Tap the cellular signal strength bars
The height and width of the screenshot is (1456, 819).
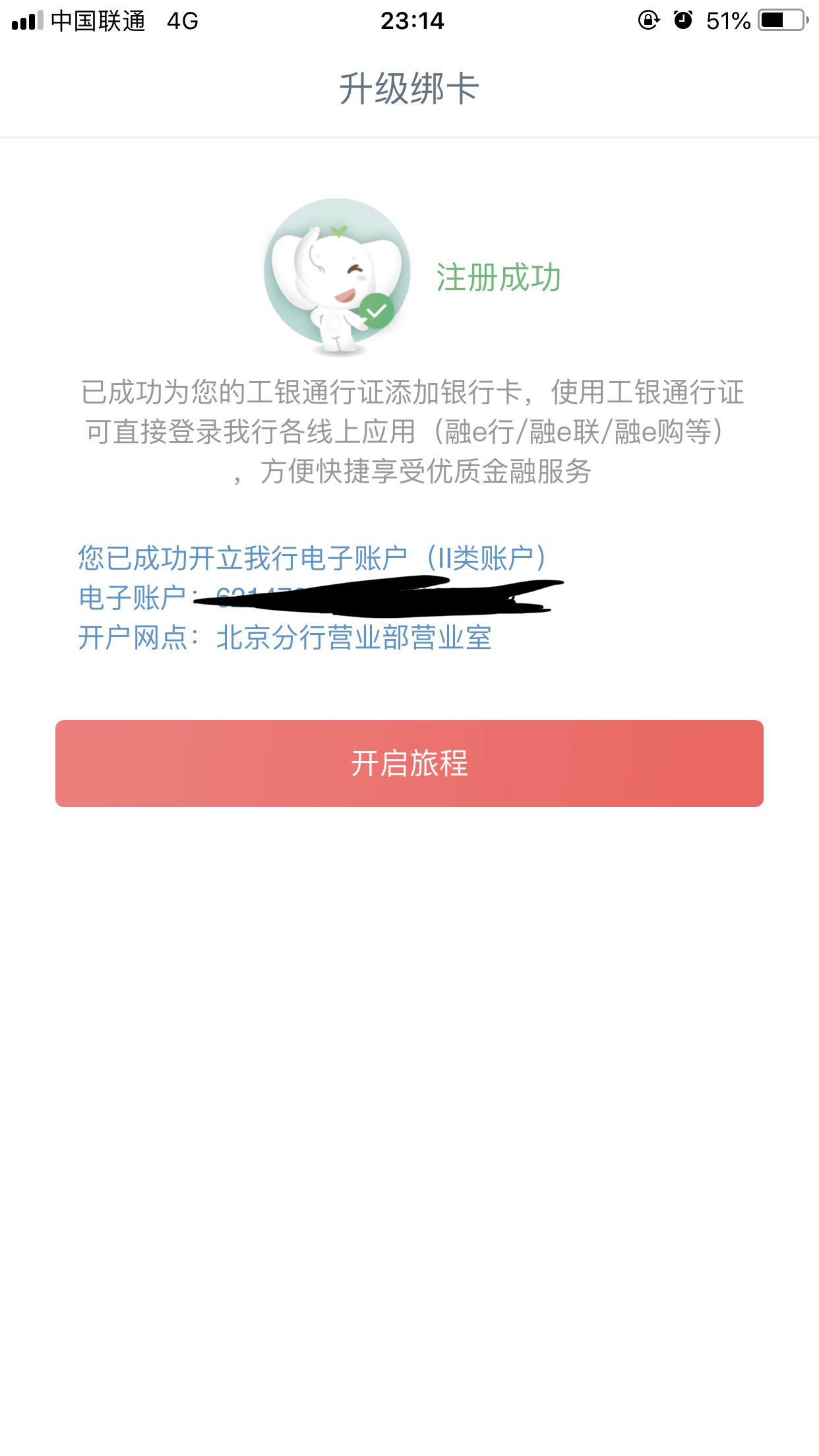(27, 18)
